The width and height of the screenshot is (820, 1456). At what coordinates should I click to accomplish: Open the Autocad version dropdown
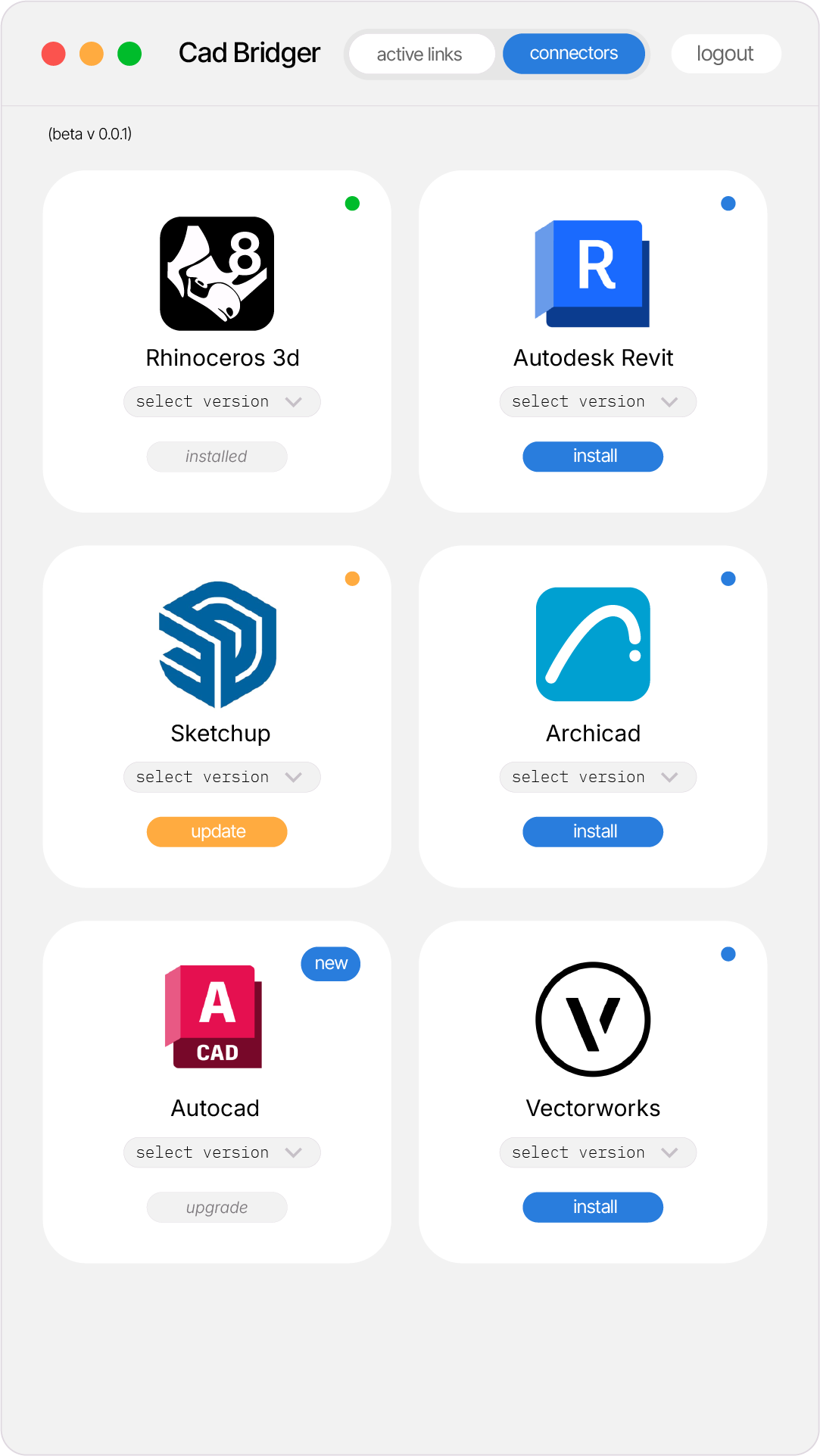222,1152
